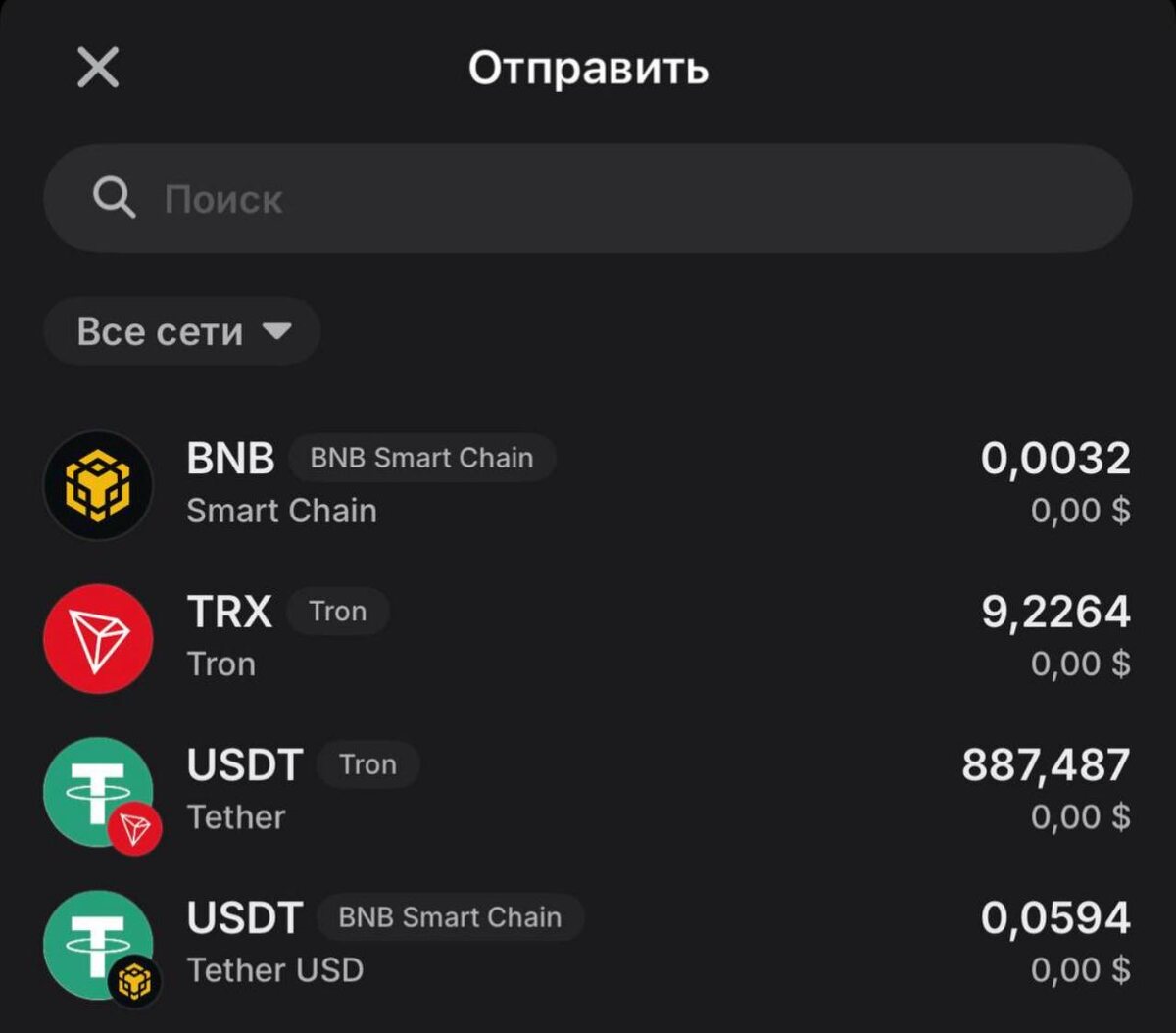
Task: Select USDT on Tron network
Action: tap(588, 791)
